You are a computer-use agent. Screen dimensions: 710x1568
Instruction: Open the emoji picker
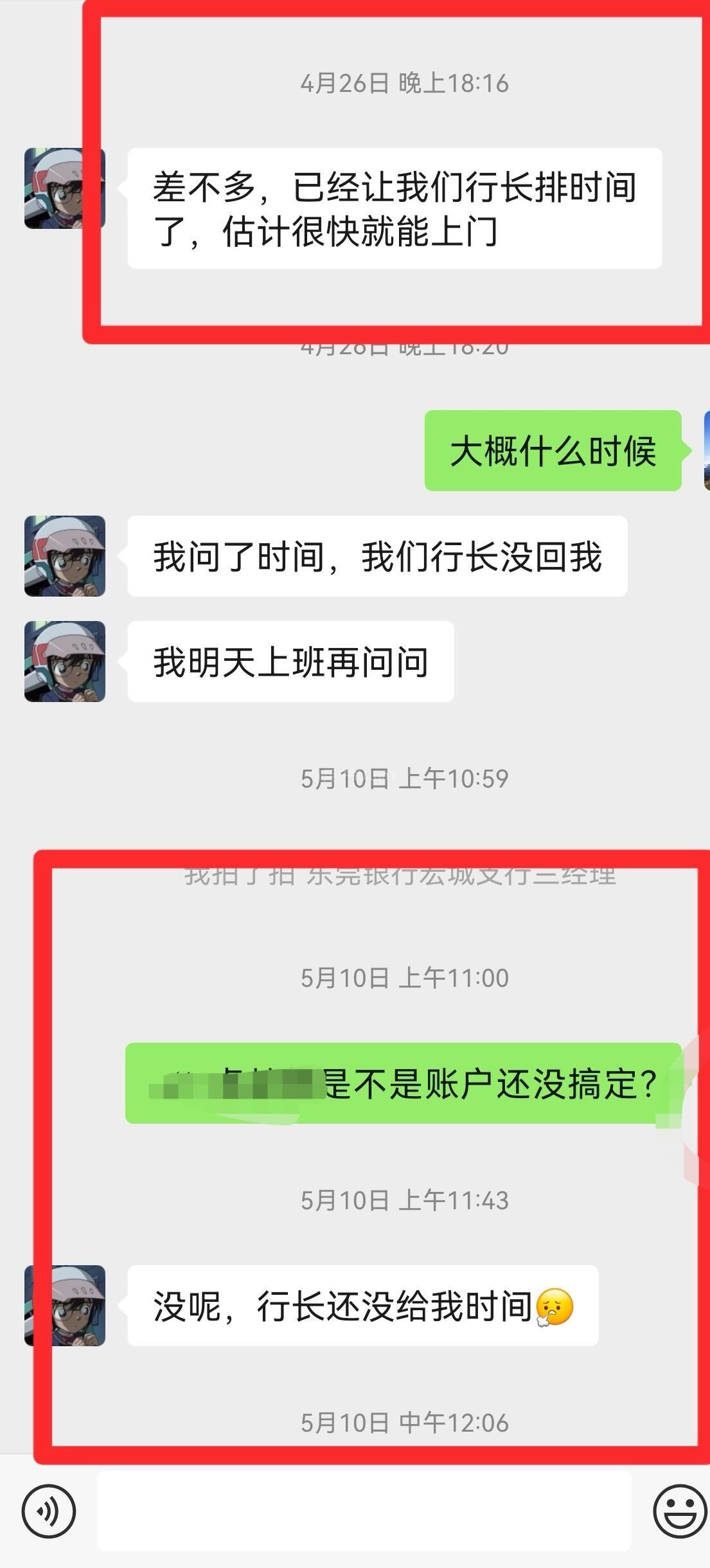680,1511
